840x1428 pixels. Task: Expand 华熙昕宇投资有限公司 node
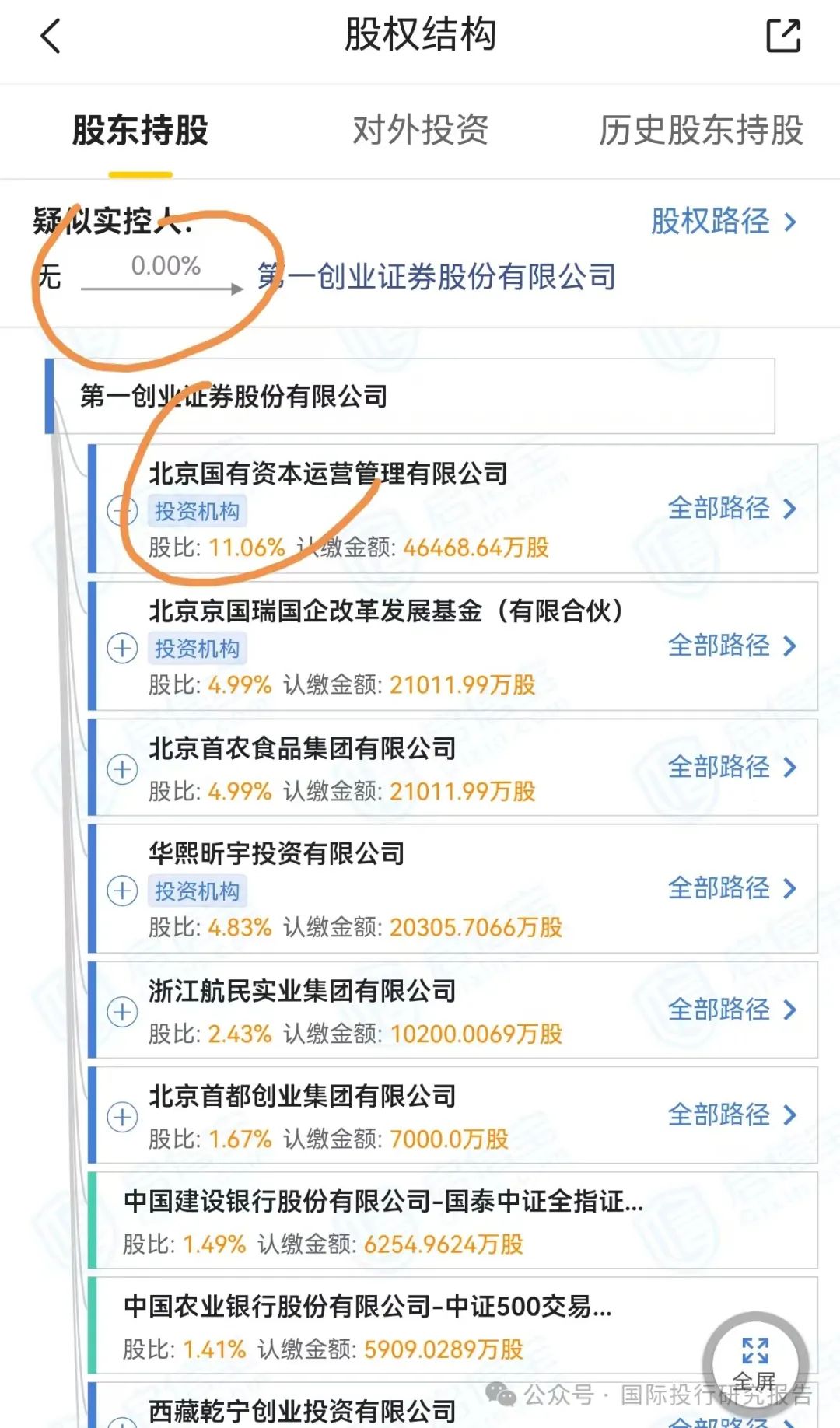click(x=122, y=890)
